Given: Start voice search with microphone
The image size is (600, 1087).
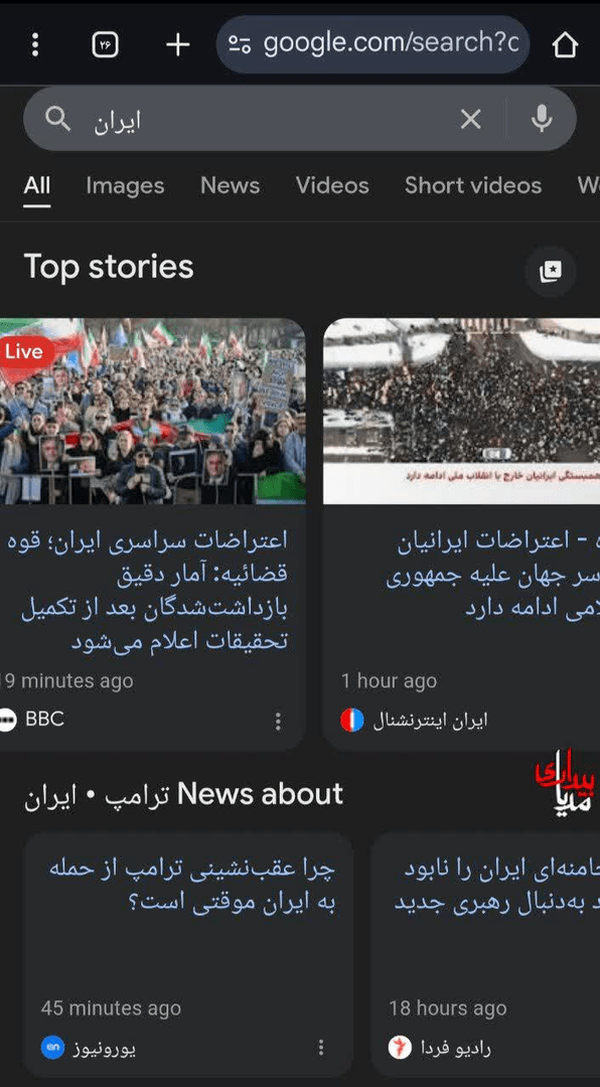Looking at the screenshot, I should 541,120.
